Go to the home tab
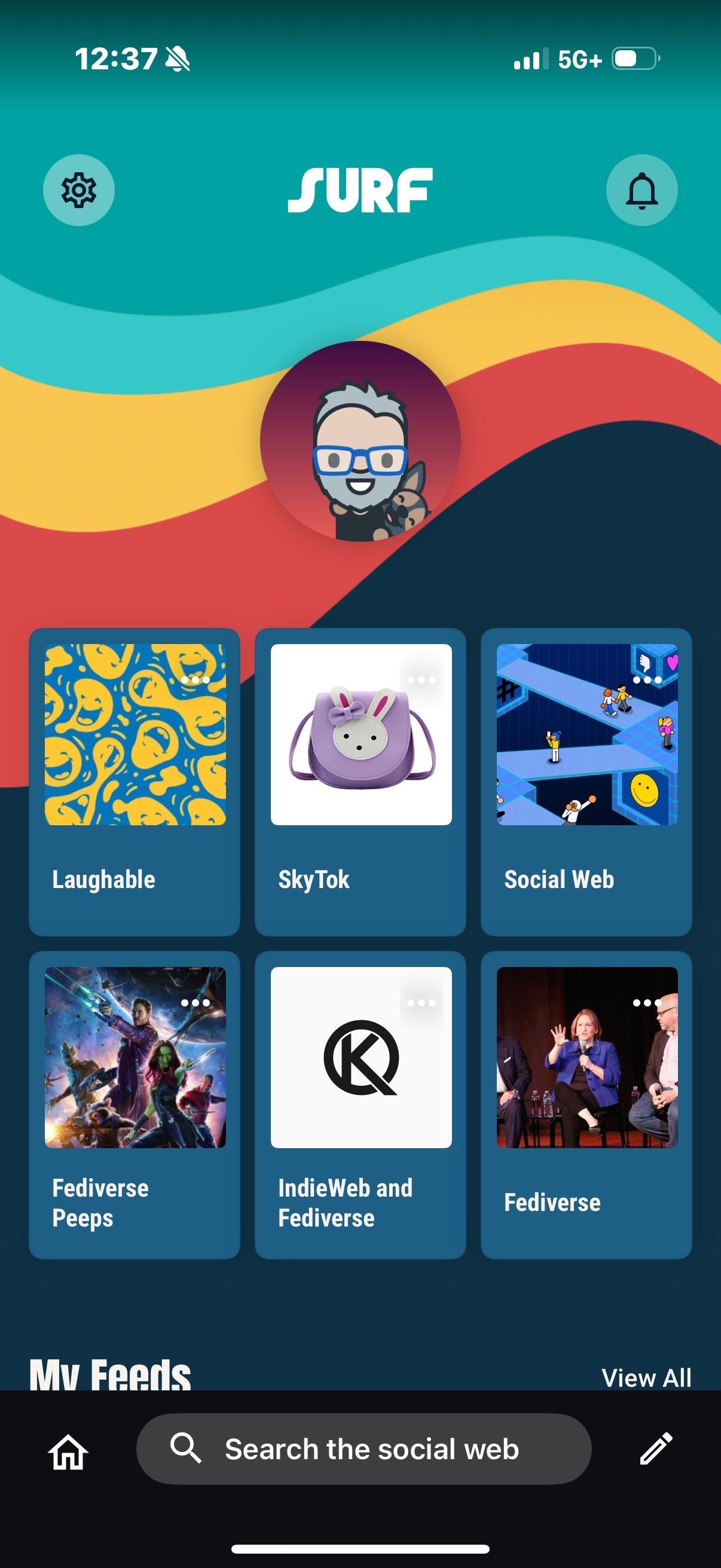 pos(68,1452)
